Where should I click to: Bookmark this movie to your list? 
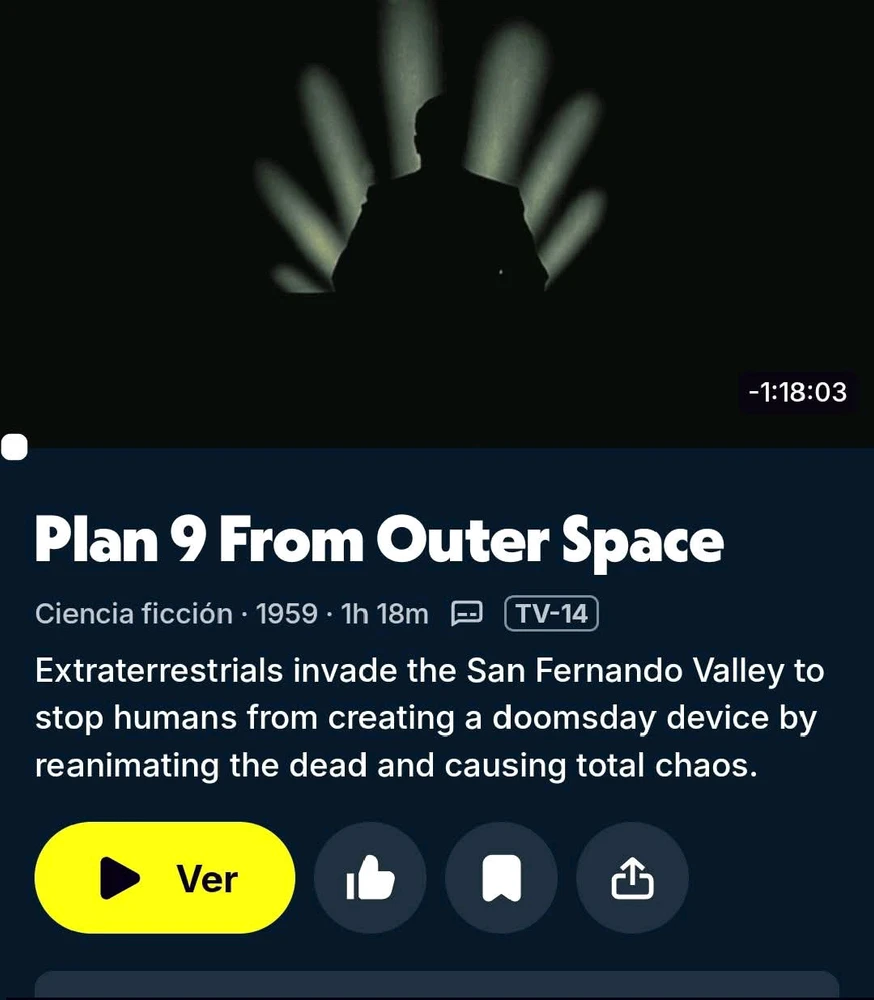click(x=501, y=878)
